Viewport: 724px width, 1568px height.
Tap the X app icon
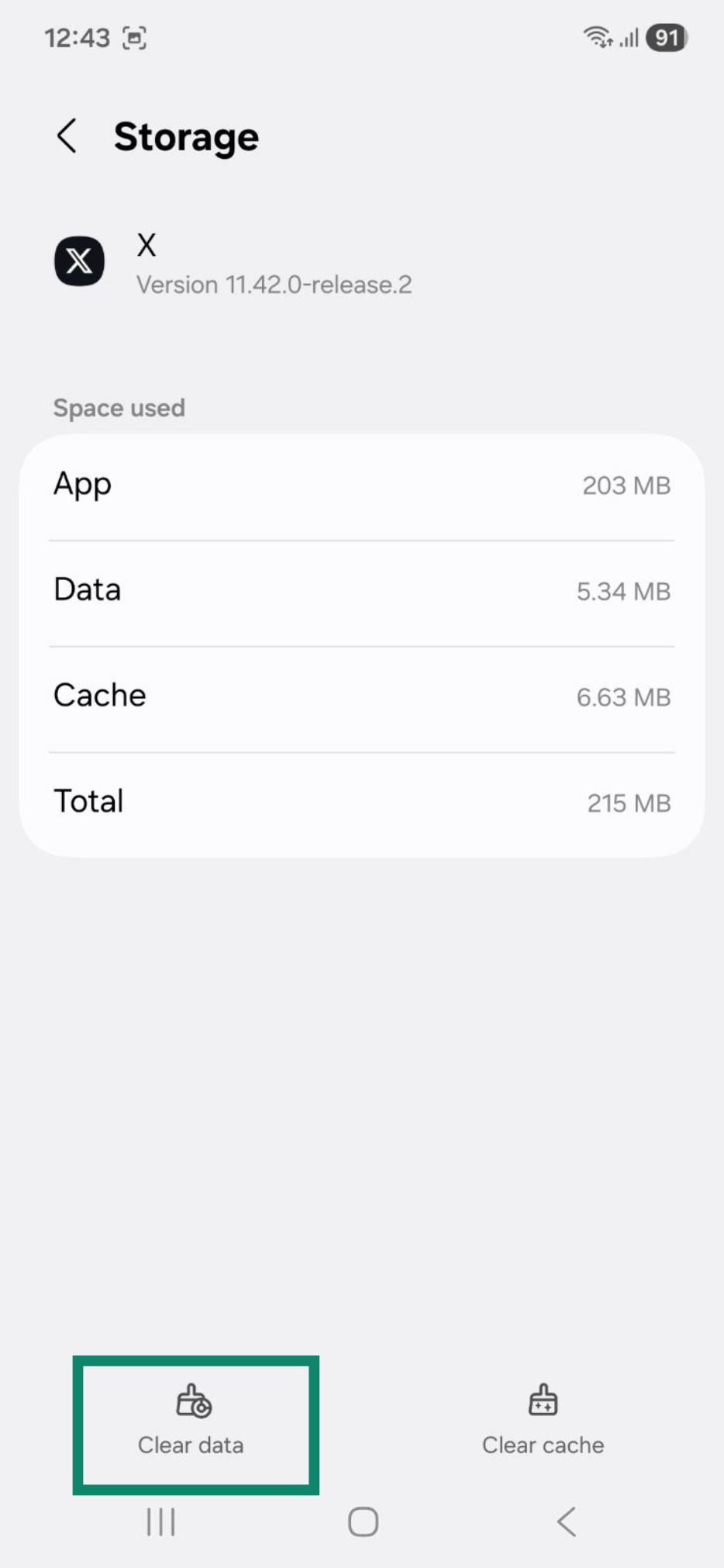80,261
